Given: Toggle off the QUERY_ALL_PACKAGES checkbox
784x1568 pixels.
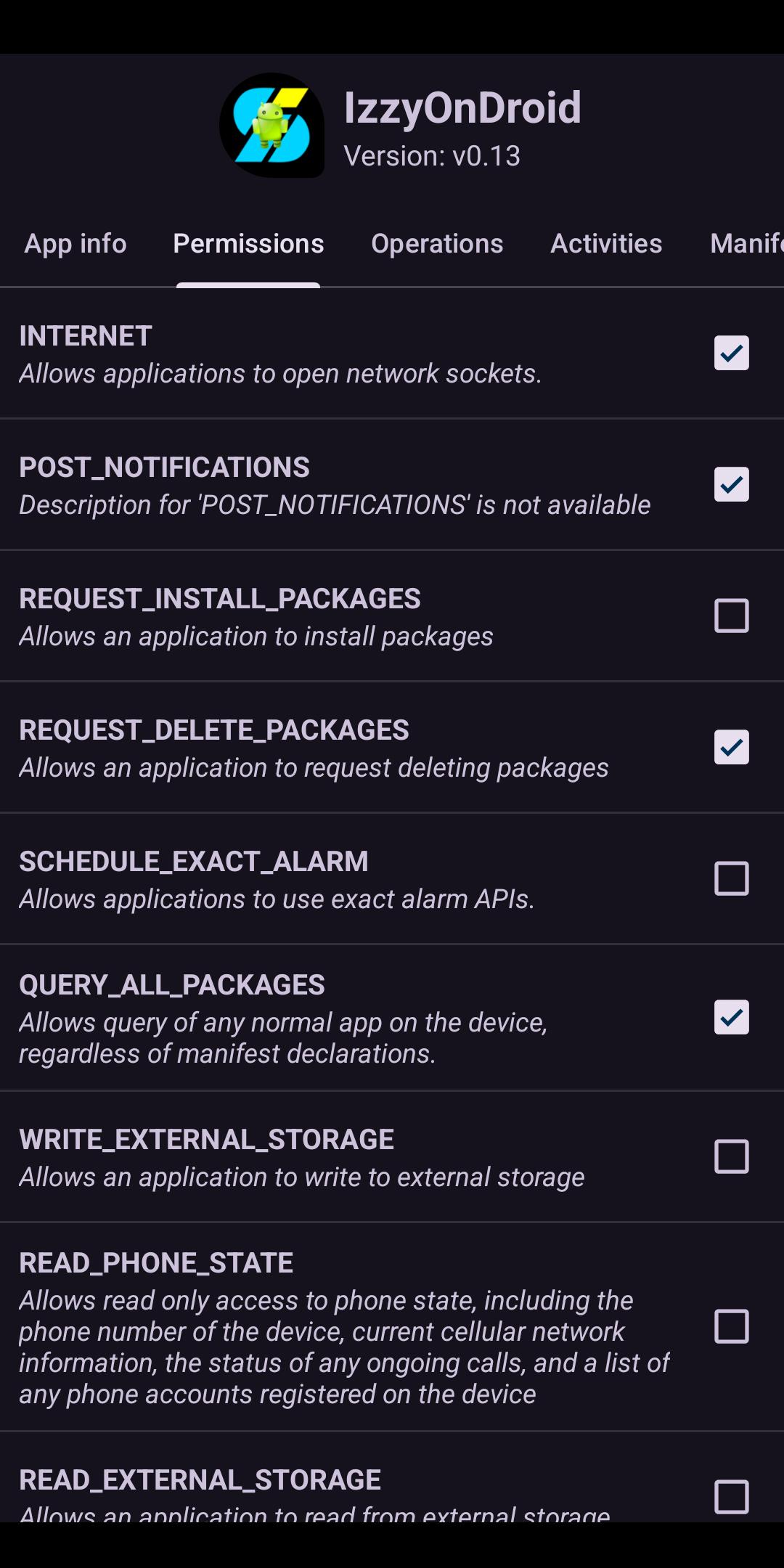Looking at the screenshot, I should click(x=731, y=1017).
